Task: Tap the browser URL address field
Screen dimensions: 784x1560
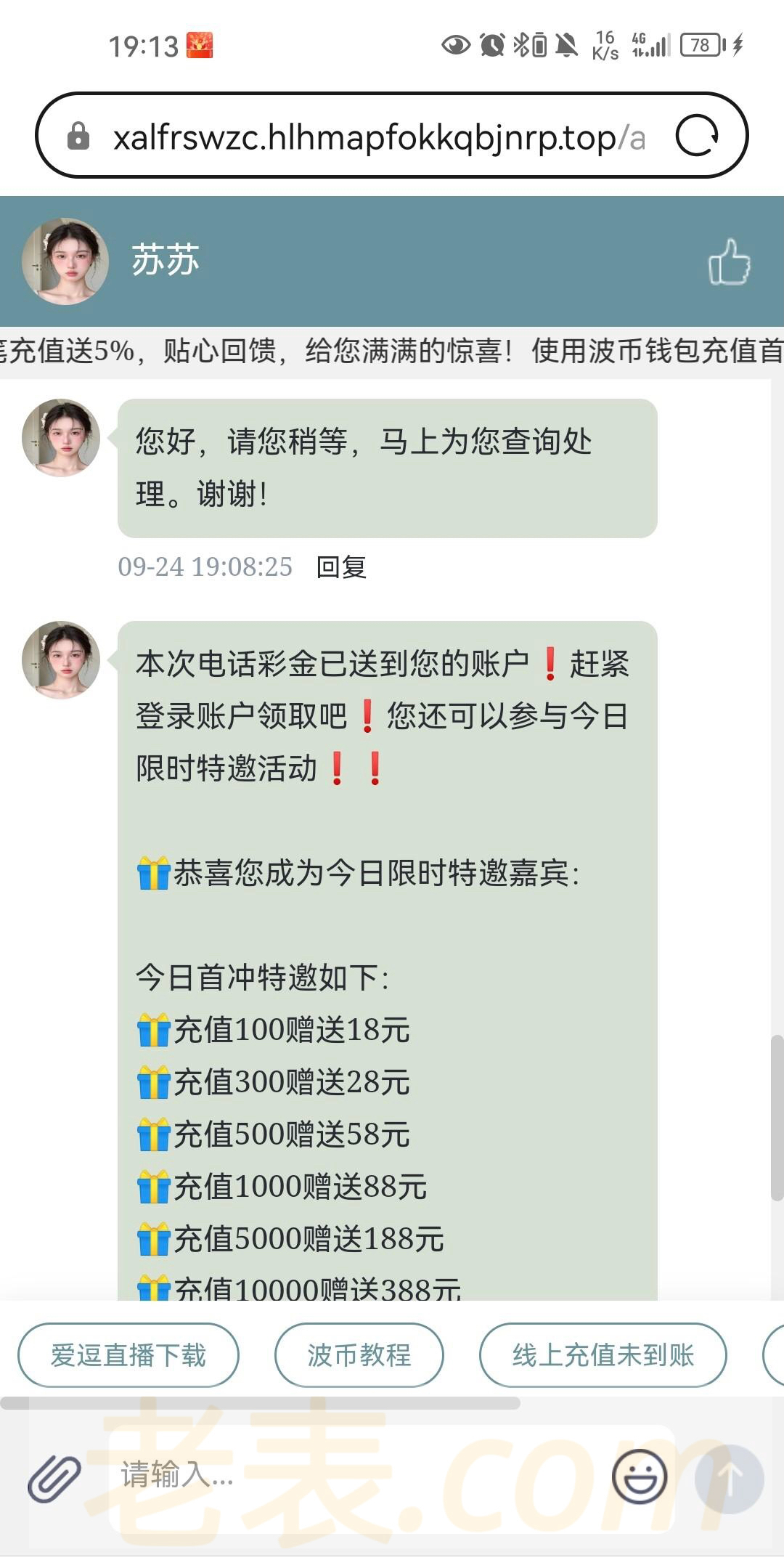Action: (x=377, y=137)
